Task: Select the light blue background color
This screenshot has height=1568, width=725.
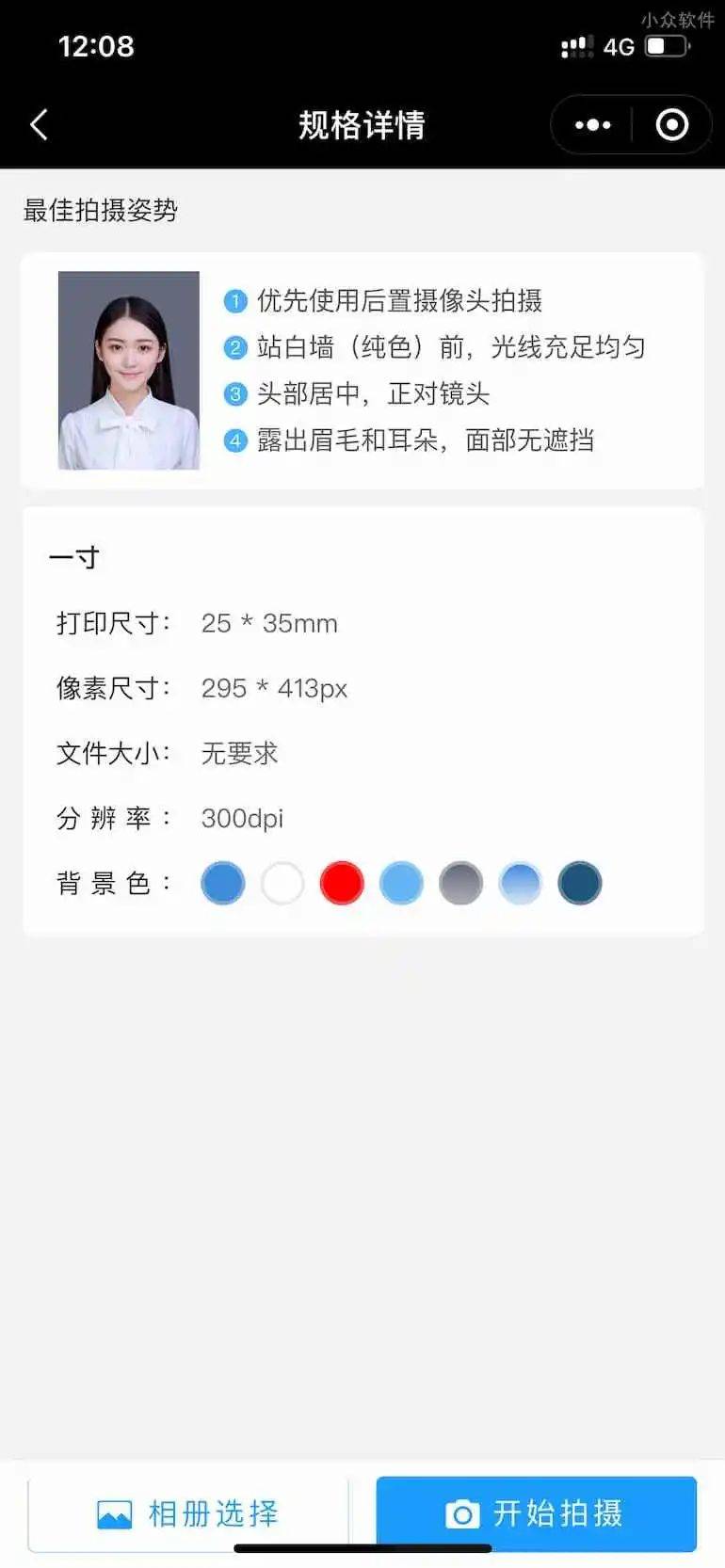Action: (401, 884)
